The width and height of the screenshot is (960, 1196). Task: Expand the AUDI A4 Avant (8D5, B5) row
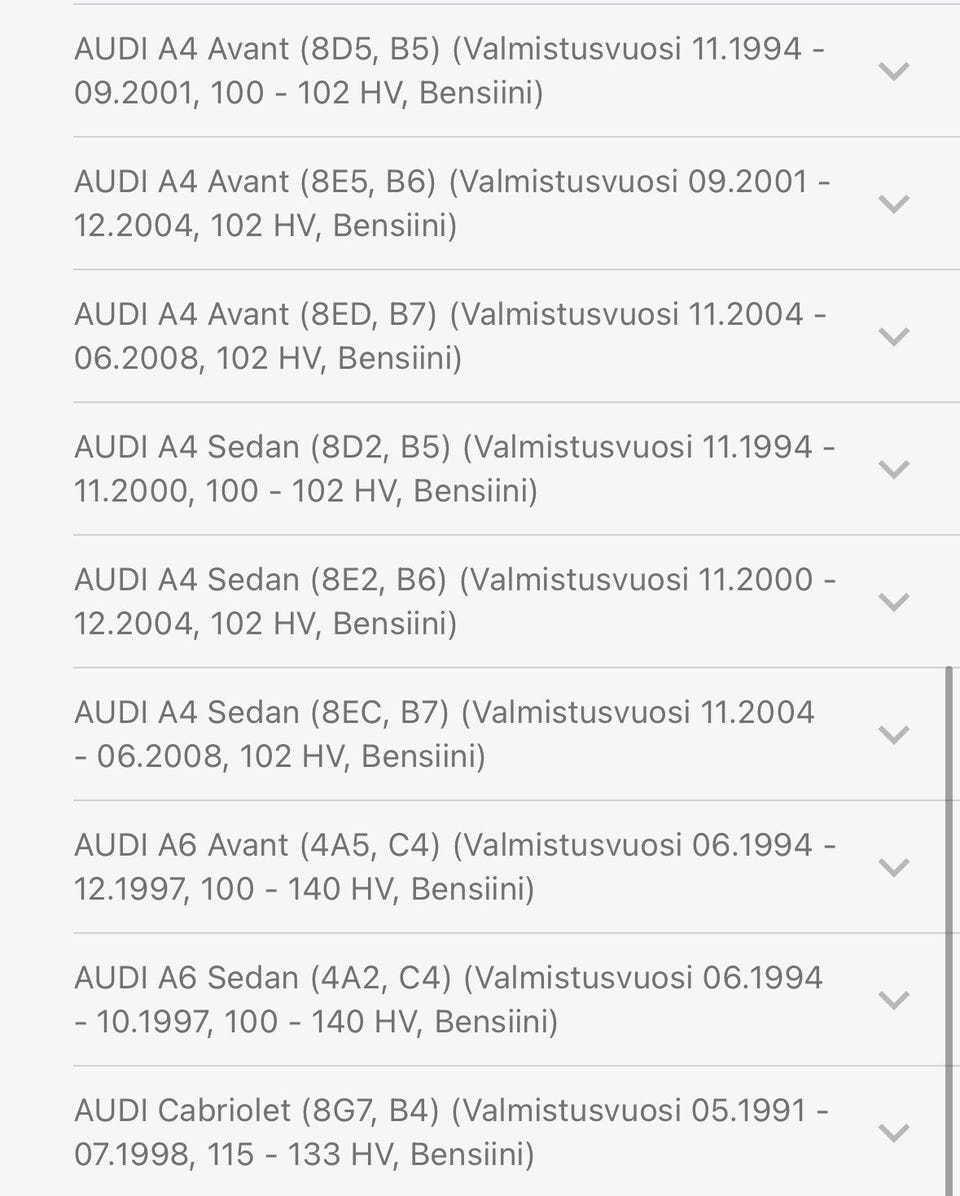click(x=892, y=71)
